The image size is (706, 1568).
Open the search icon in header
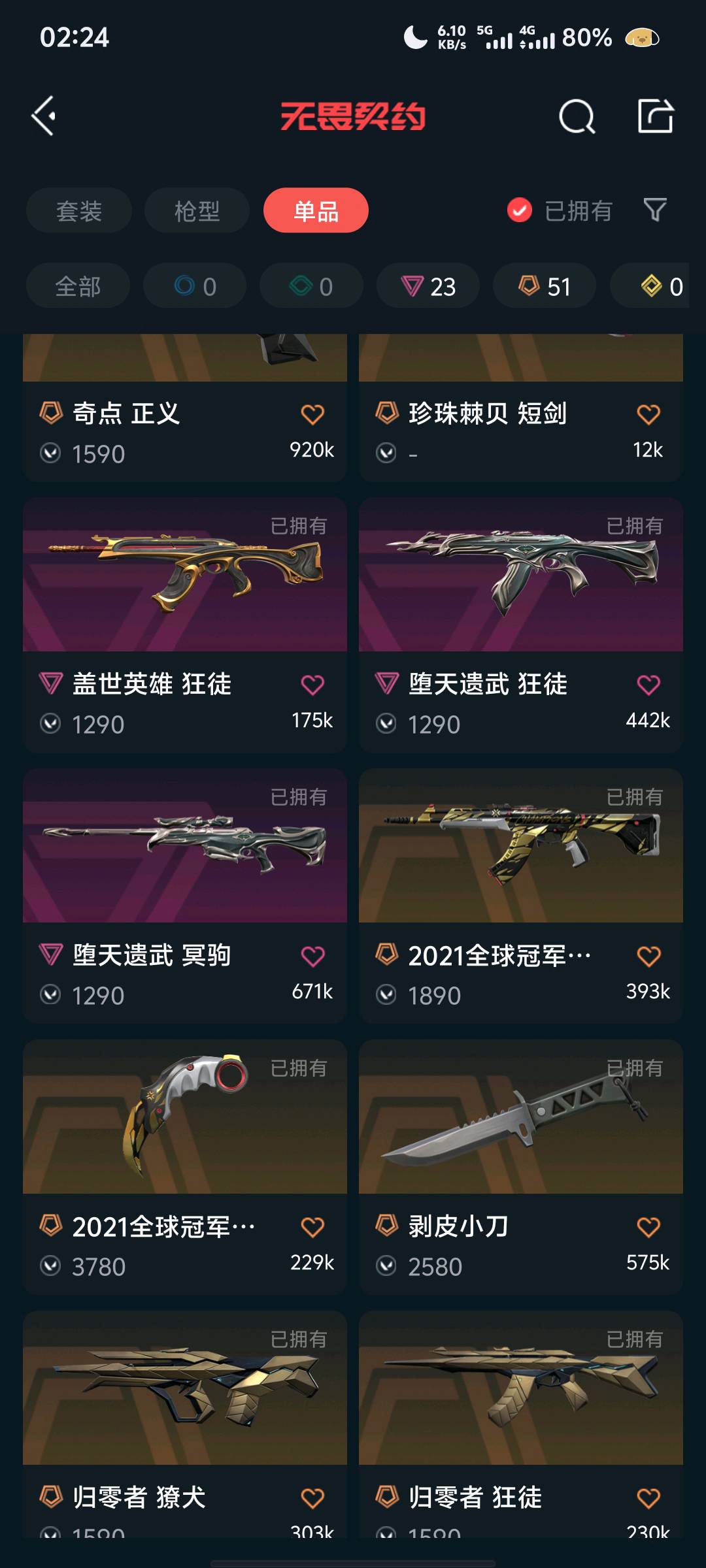point(577,116)
